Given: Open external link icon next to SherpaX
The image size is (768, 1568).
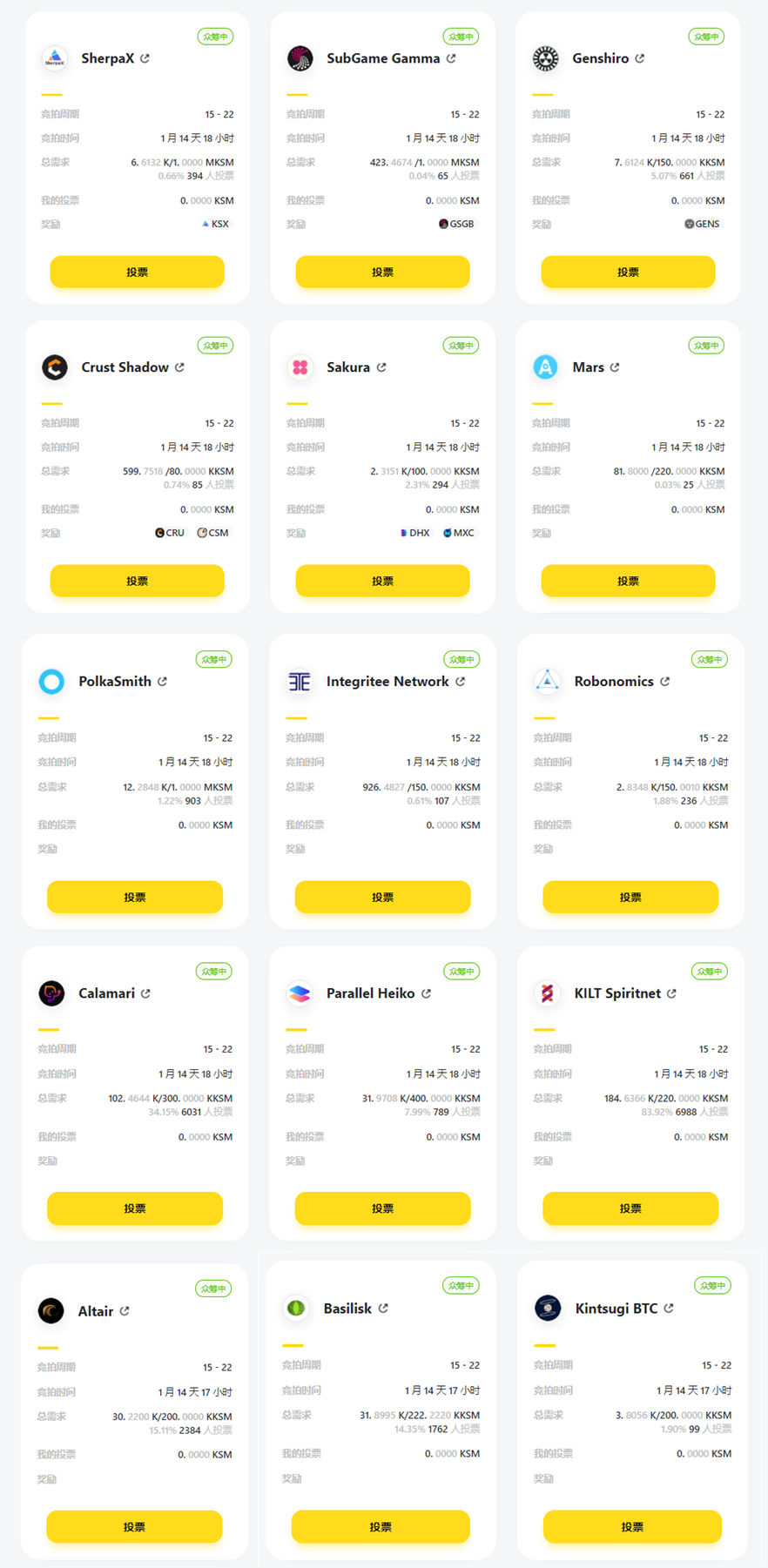Looking at the screenshot, I should 145,58.
